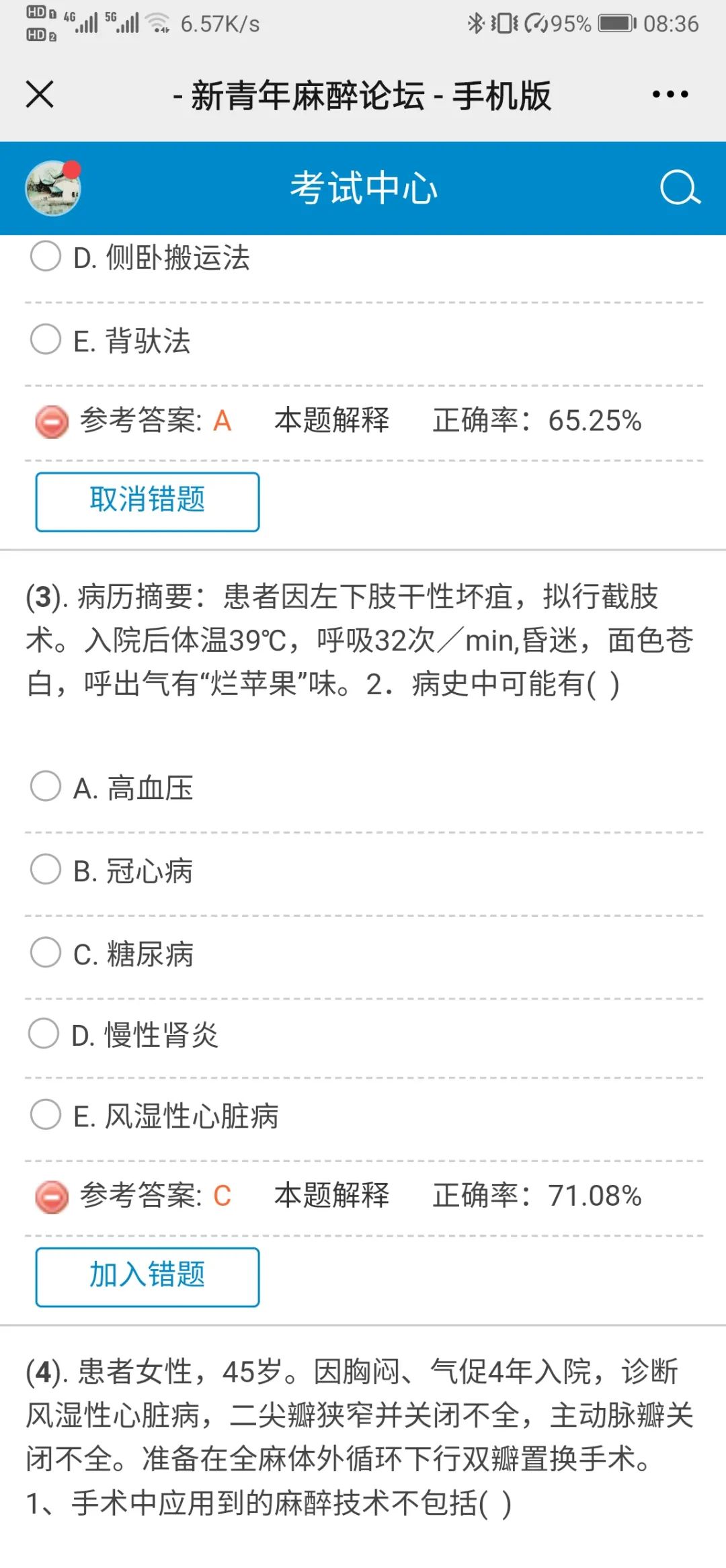This screenshot has height=1568, width=726.
Task: Select option E 背驮法
Action: click(46, 339)
